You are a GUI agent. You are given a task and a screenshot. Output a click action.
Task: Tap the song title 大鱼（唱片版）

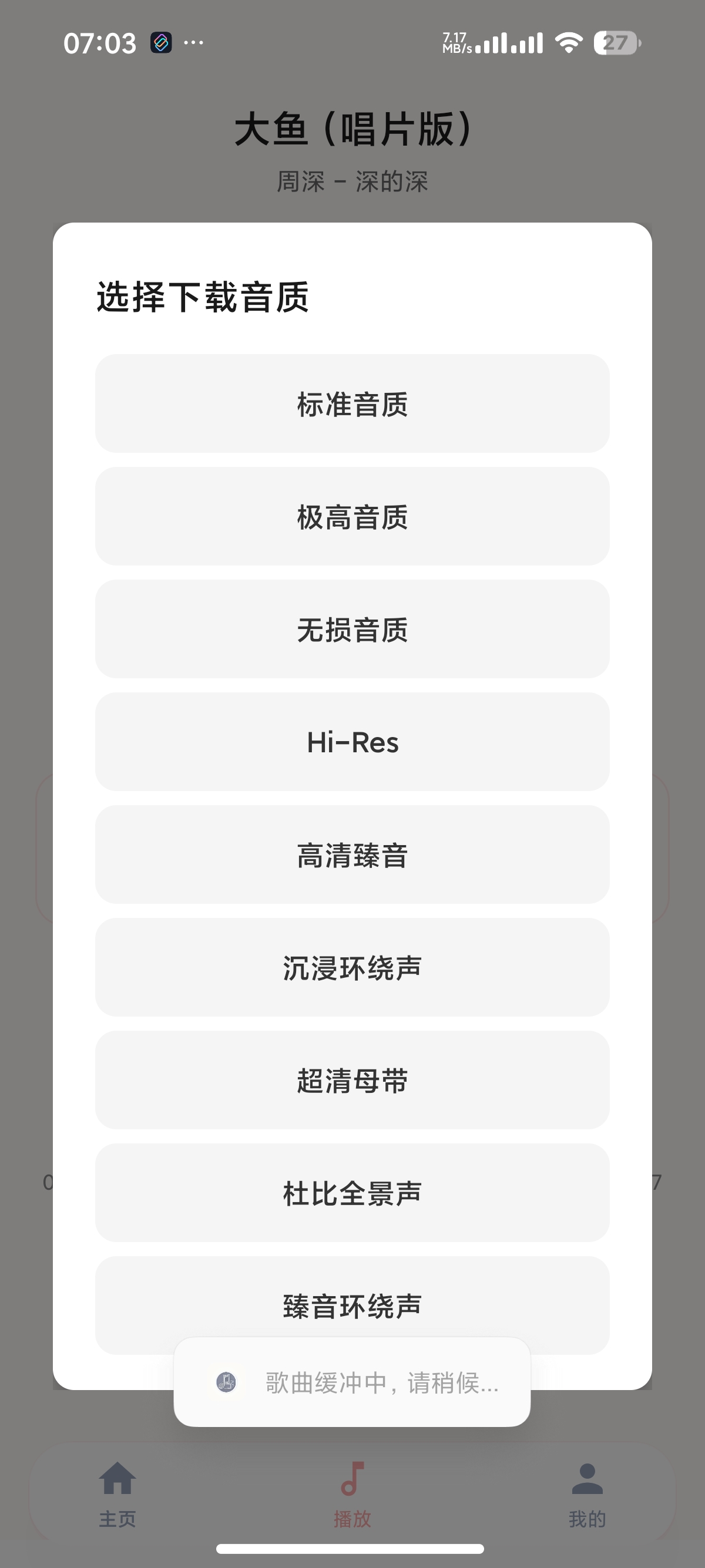352,129
